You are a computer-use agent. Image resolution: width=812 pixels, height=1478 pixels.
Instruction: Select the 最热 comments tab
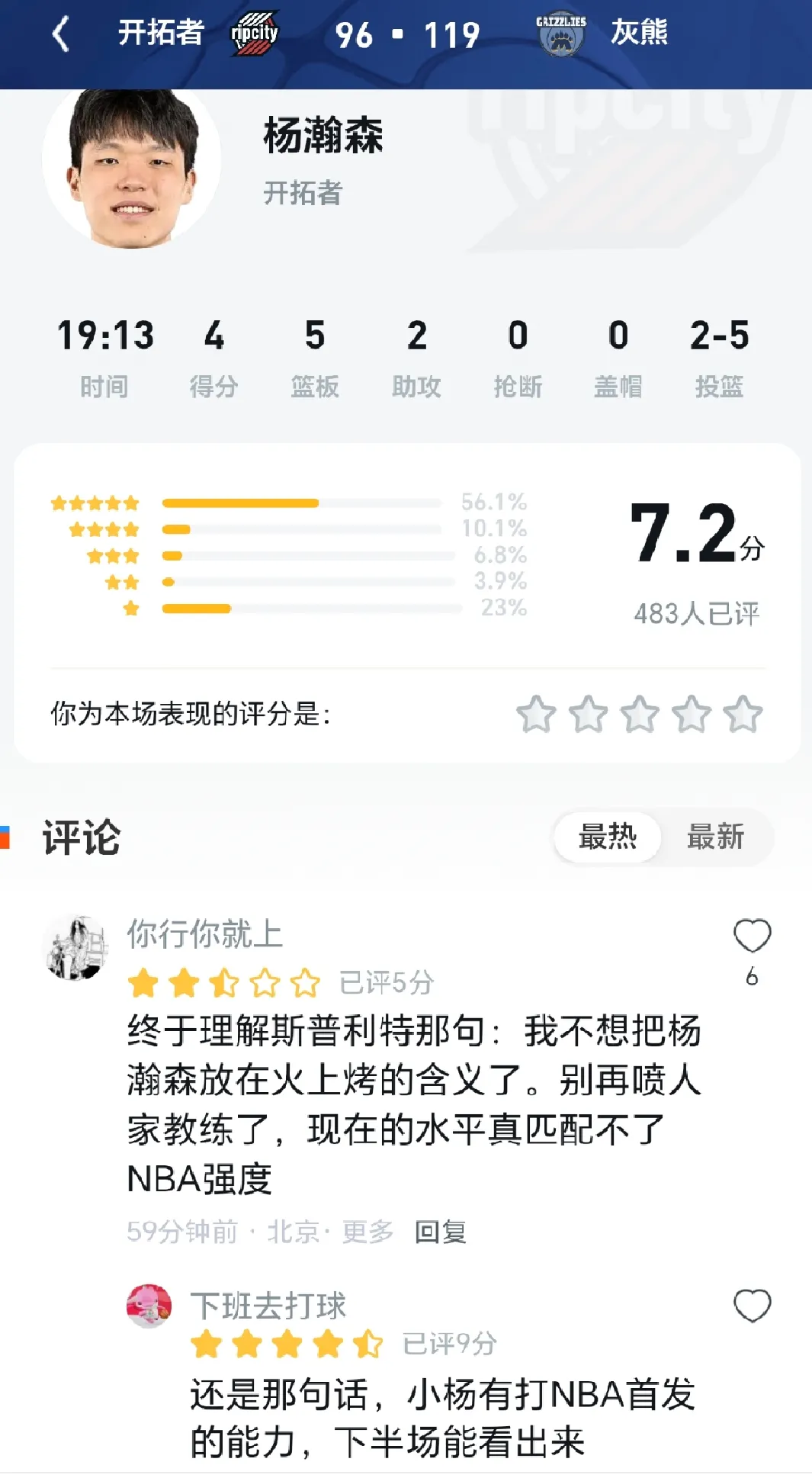(x=606, y=837)
